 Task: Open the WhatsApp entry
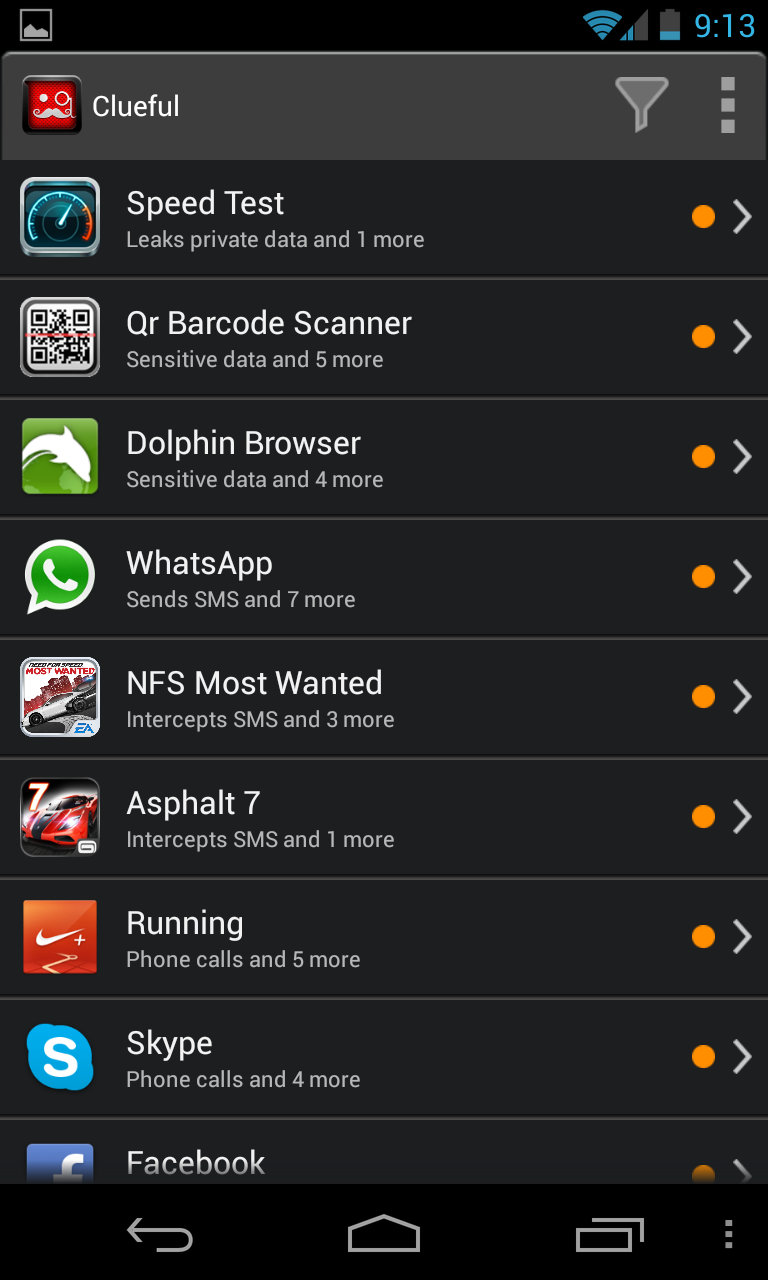[384, 578]
